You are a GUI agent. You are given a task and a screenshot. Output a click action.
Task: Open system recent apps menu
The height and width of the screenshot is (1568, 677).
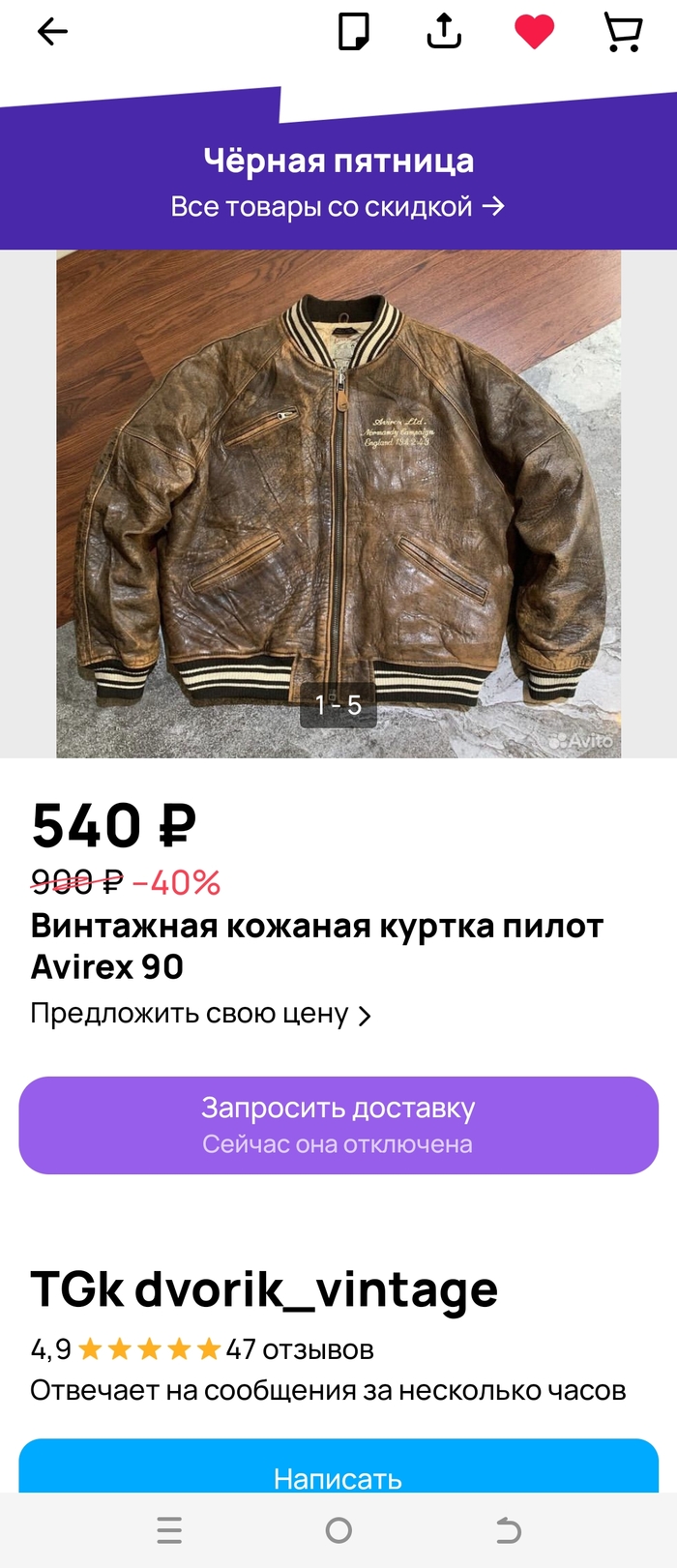[169, 1530]
